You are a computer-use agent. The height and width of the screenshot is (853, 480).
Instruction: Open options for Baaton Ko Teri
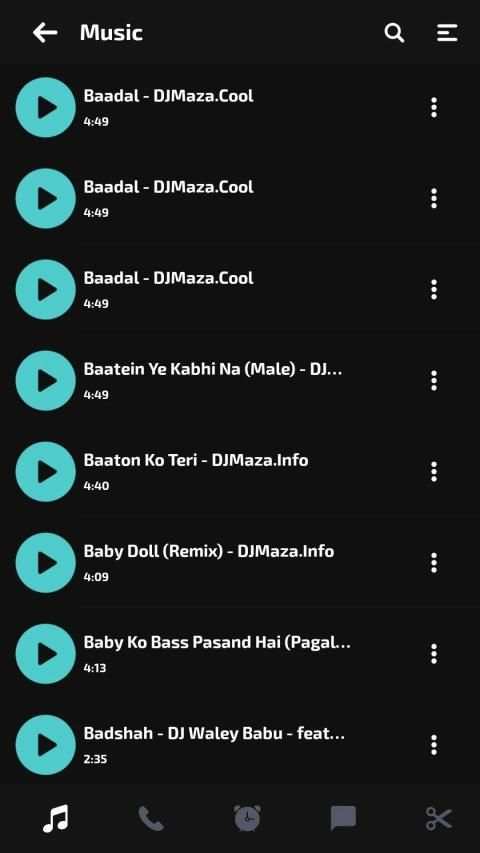coord(434,472)
